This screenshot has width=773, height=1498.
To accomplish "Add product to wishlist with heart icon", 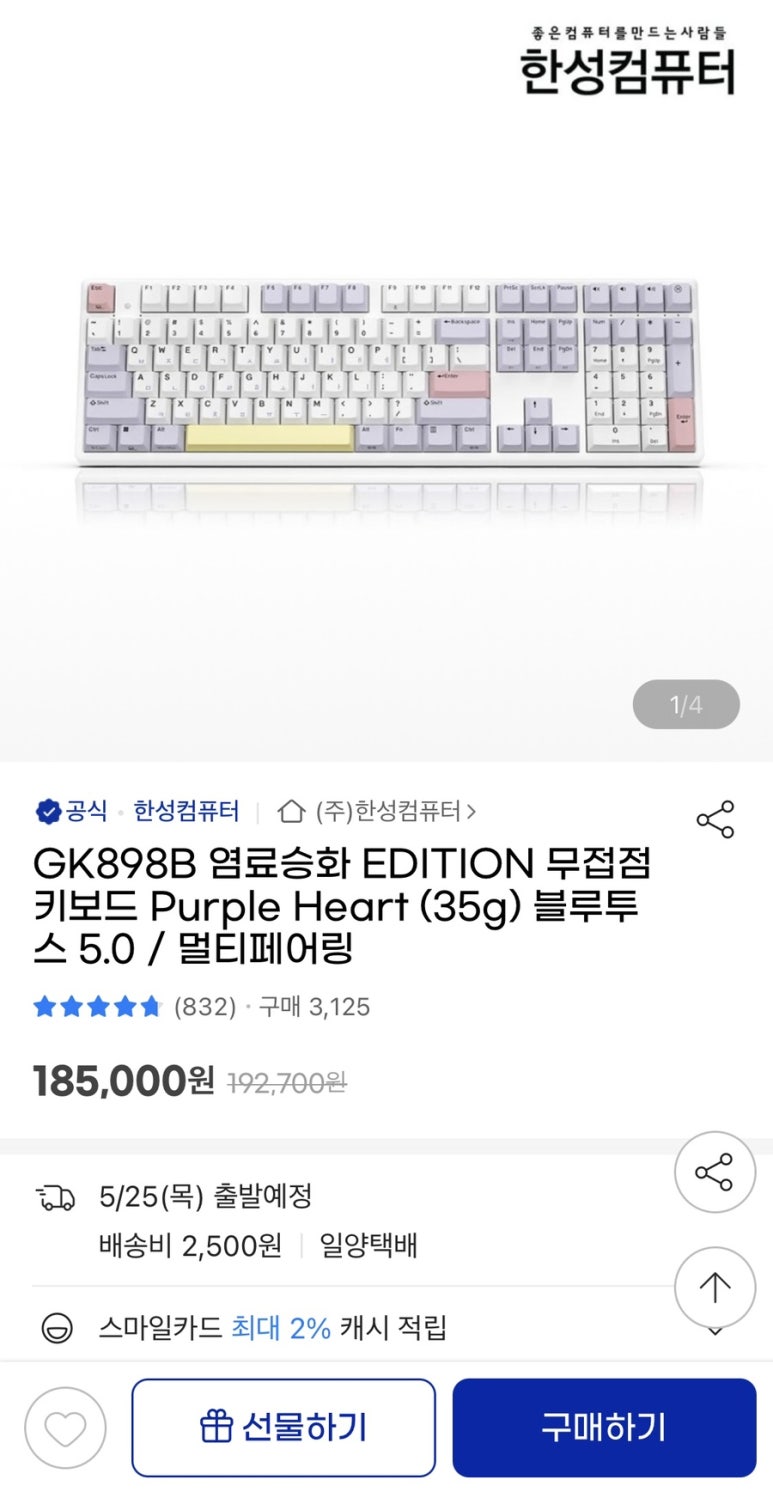I will pos(65,1429).
